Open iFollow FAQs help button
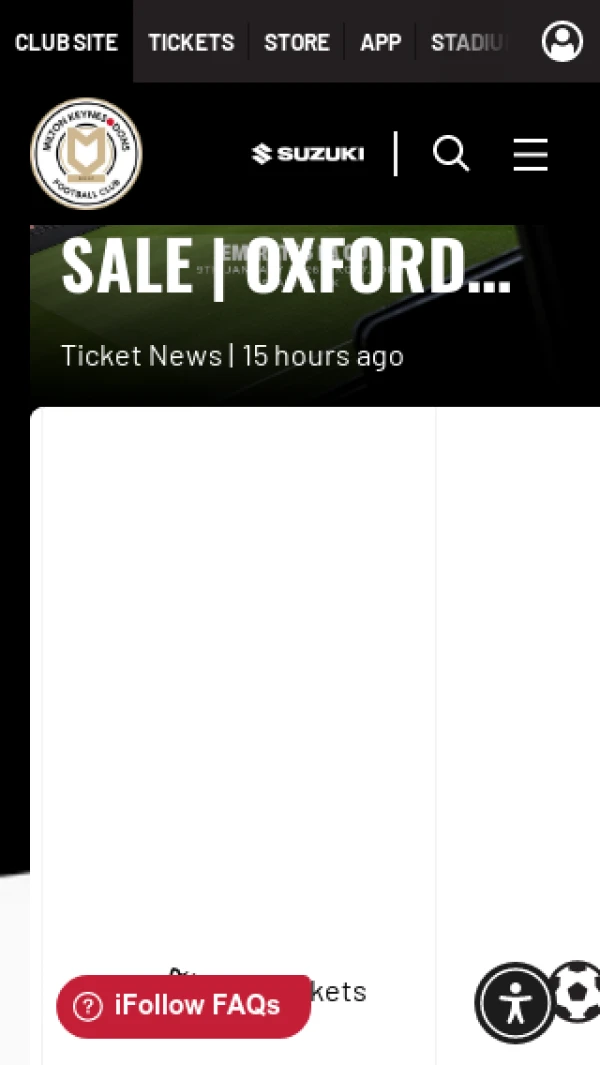Image resolution: width=600 pixels, height=1065 pixels. 183,1005
